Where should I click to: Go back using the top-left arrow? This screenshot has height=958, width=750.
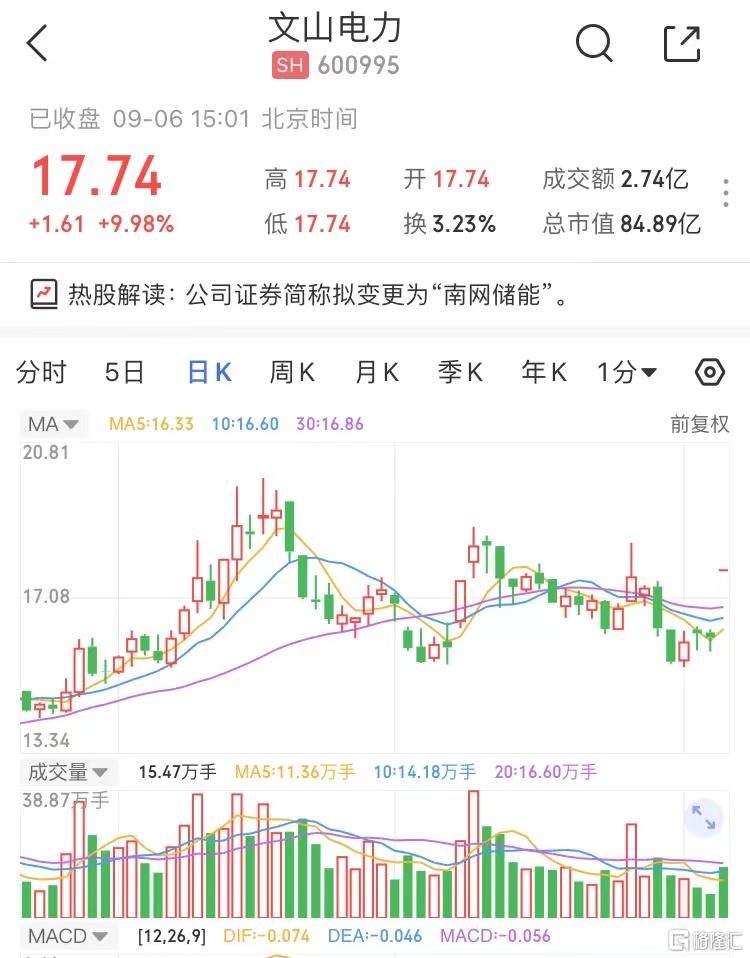(x=38, y=44)
